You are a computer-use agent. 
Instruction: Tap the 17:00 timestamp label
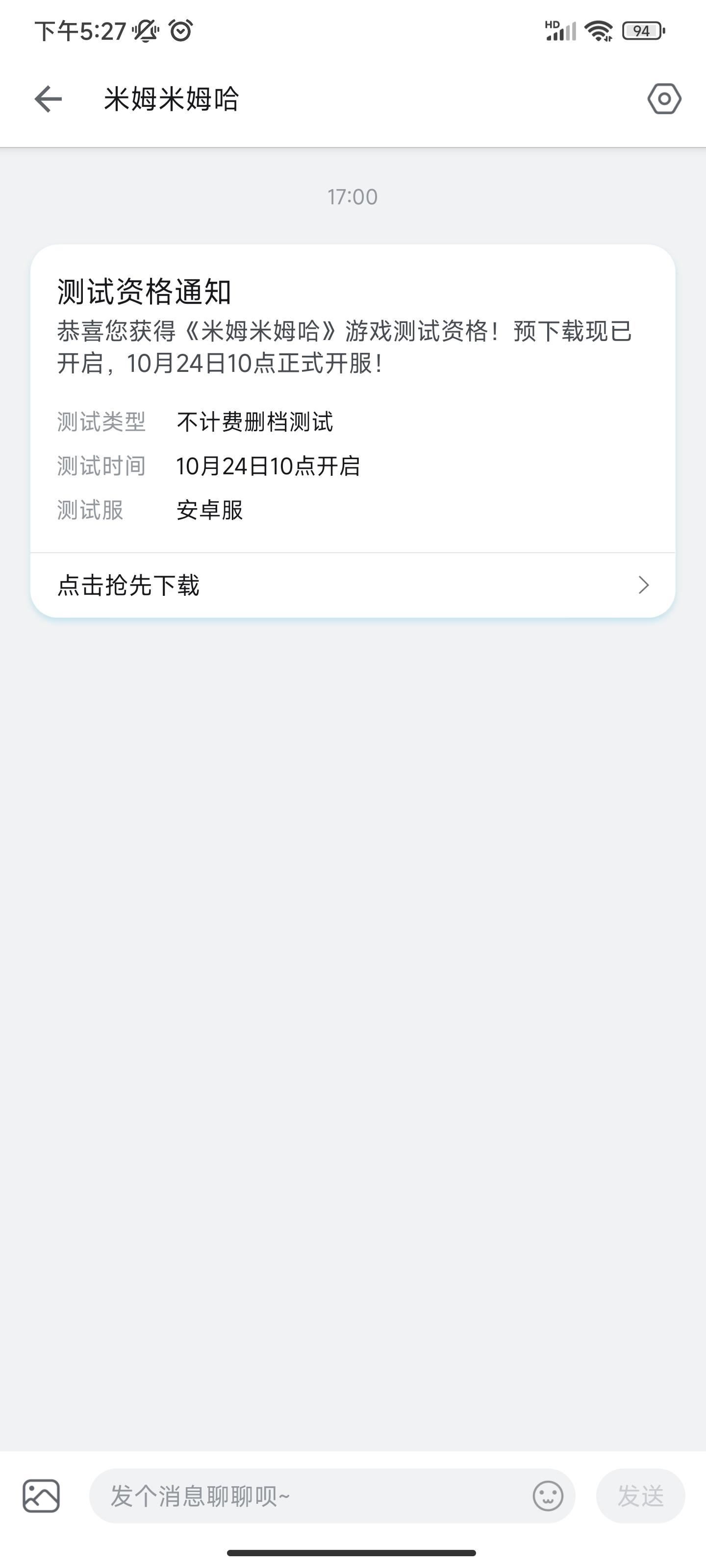coord(352,196)
